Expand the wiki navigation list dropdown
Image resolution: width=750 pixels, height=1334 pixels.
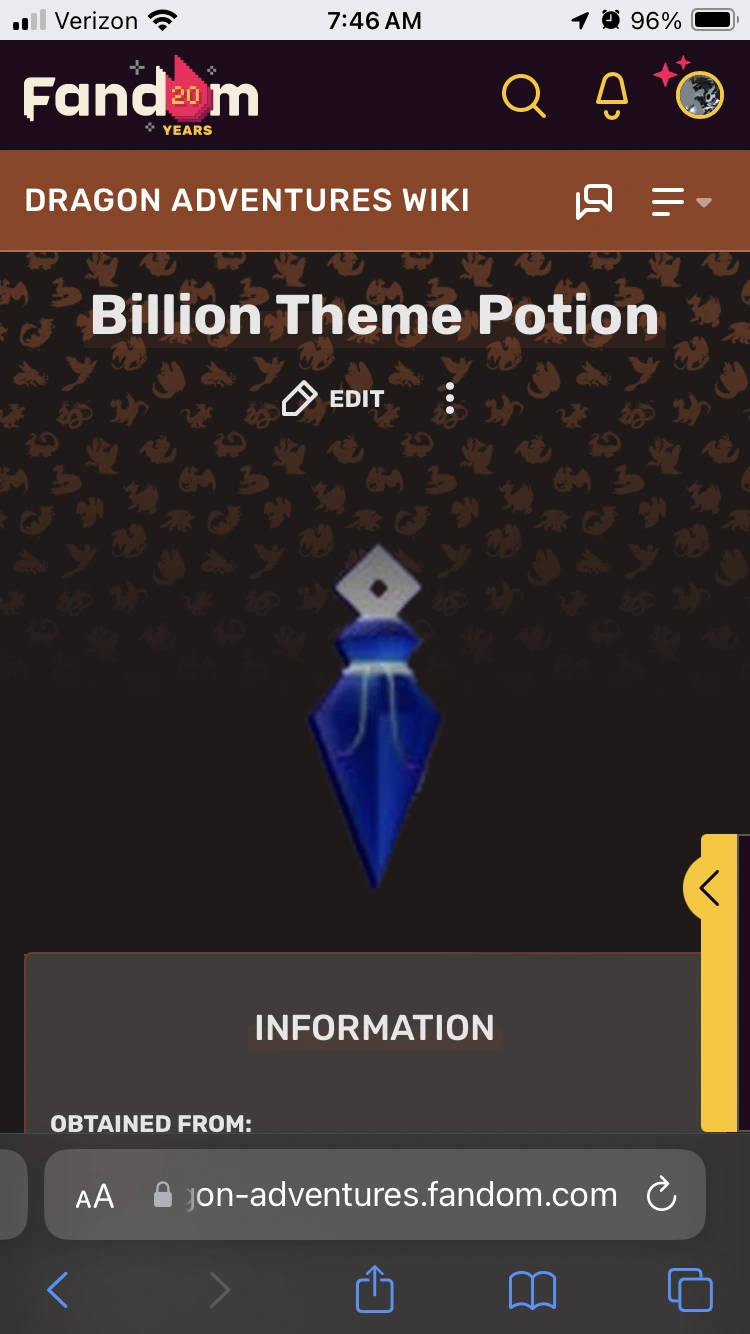pyautogui.click(x=680, y=200)
